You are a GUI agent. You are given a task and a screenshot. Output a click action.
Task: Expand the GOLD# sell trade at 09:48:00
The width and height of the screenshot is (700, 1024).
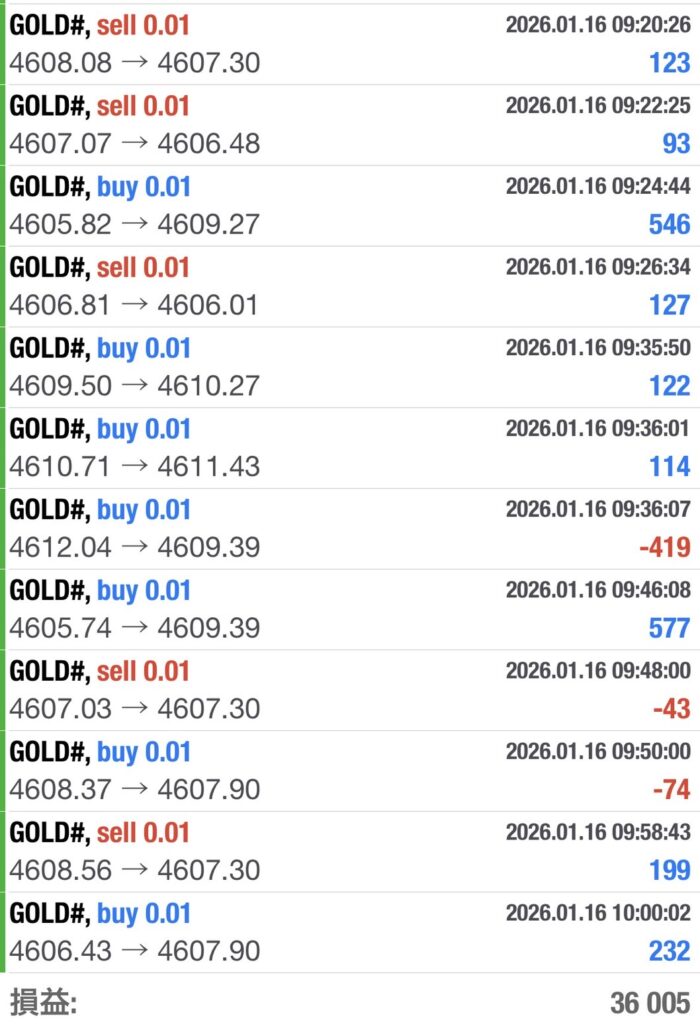point(350,690)
